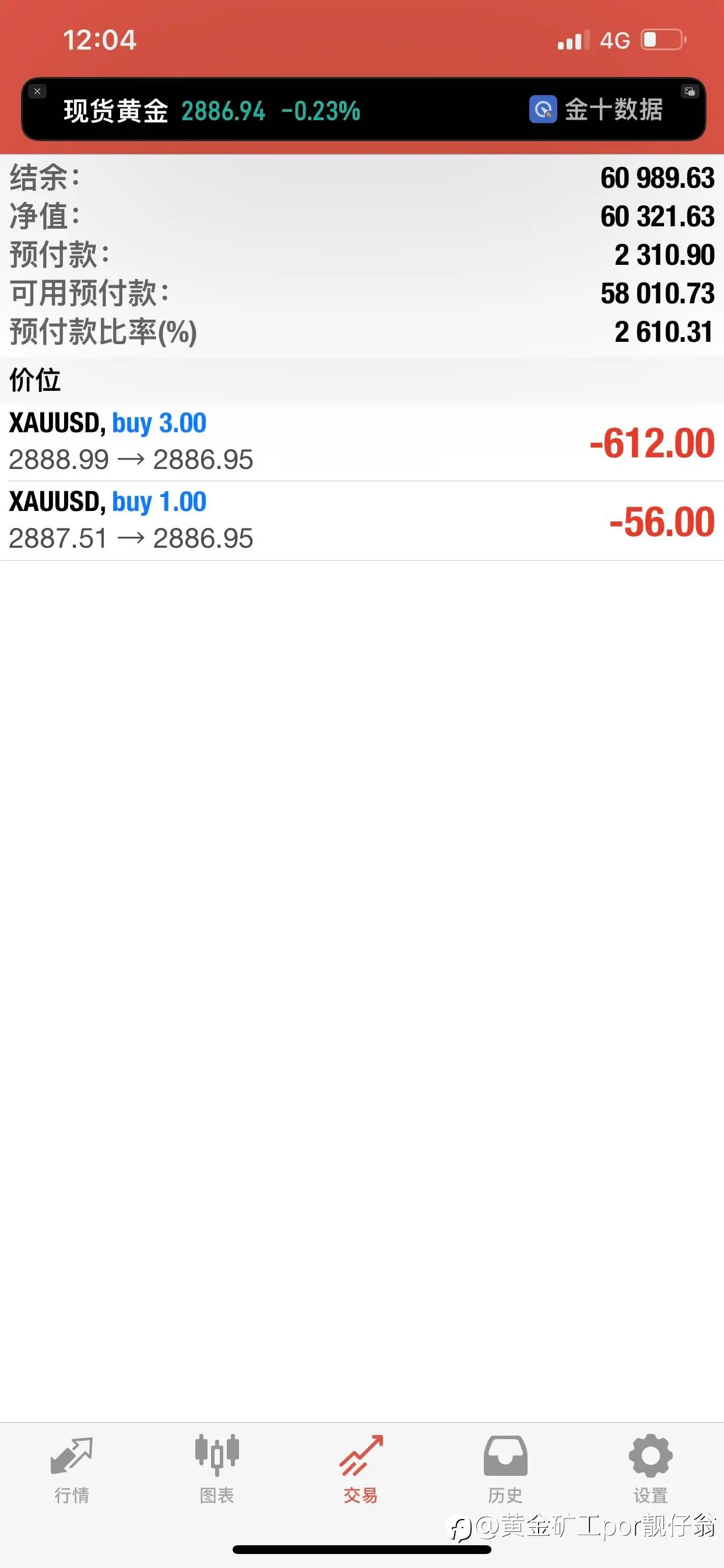
Task: Expand the floating widget via corner icon
Action: pyautogui.click(x=690, y=92)
